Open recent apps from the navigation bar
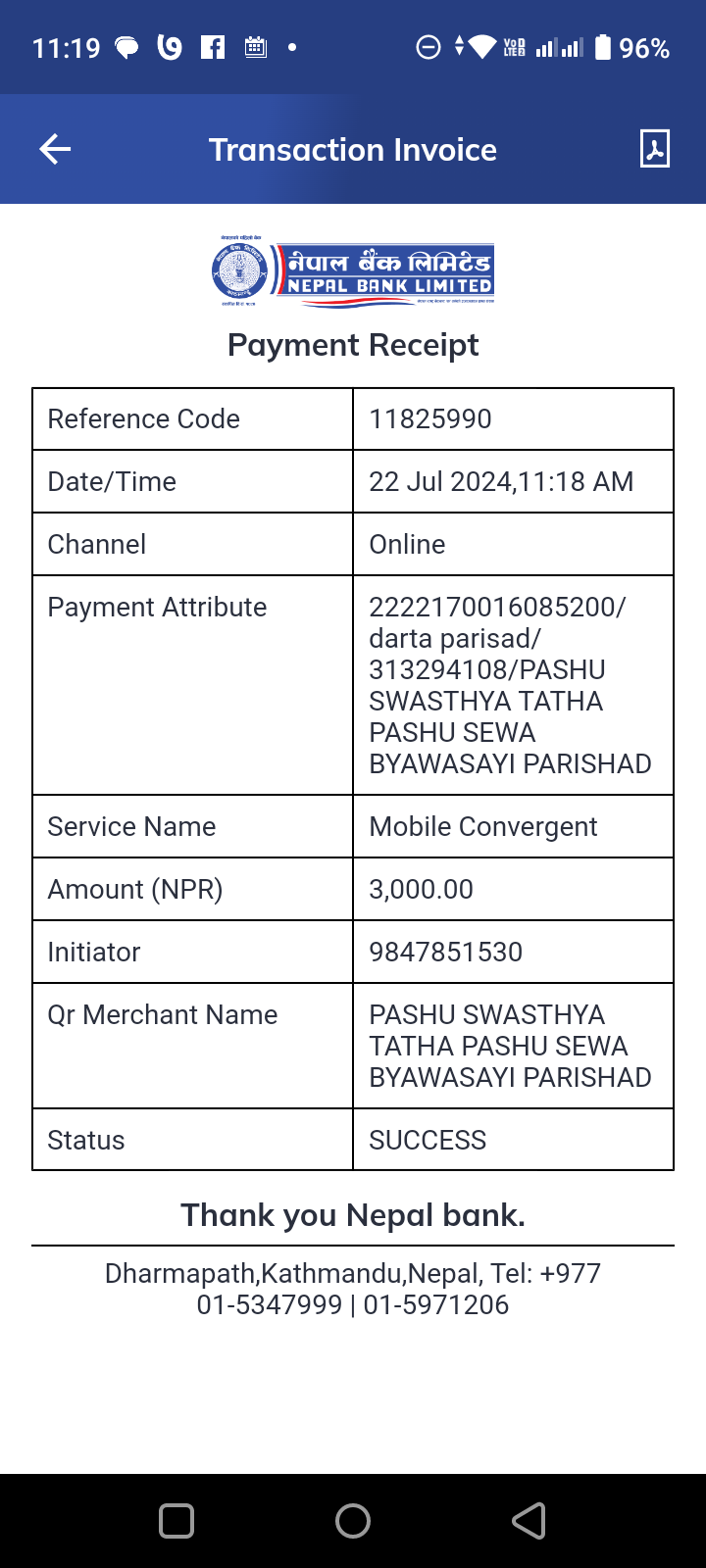Image resolution: width=706 pixels, height=1568 pixels. pyautogui.click(x=176, y=1521)
